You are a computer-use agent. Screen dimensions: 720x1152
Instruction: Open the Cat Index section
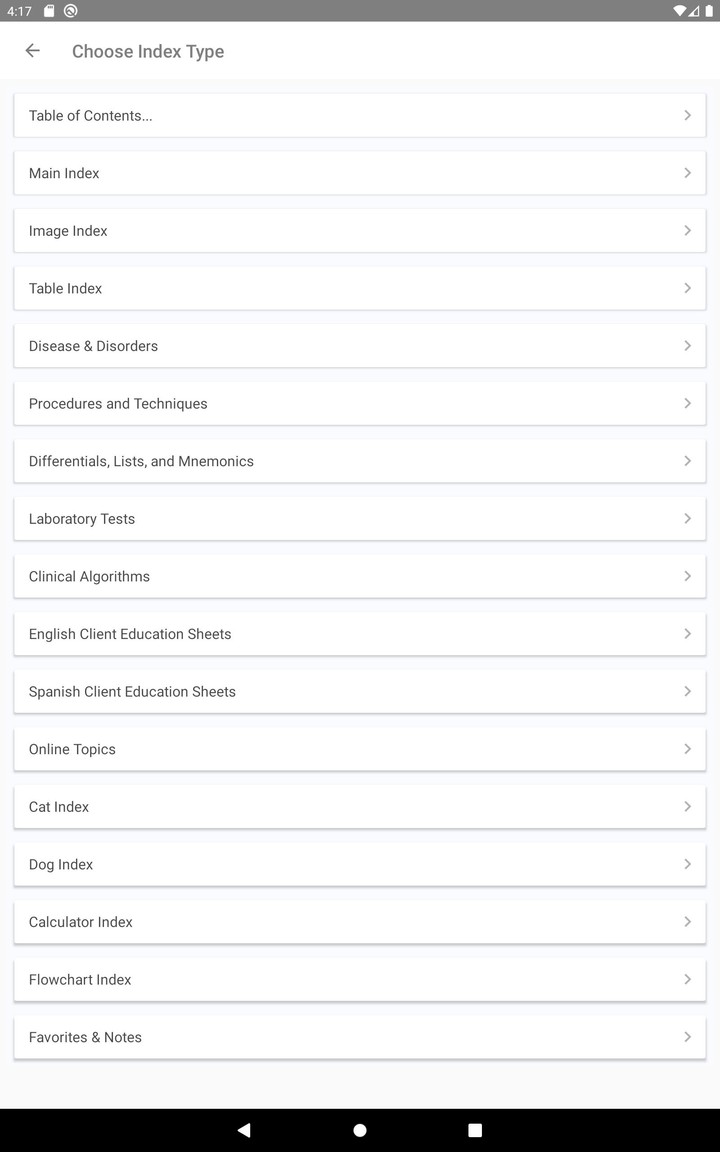[x=360, y=806]
